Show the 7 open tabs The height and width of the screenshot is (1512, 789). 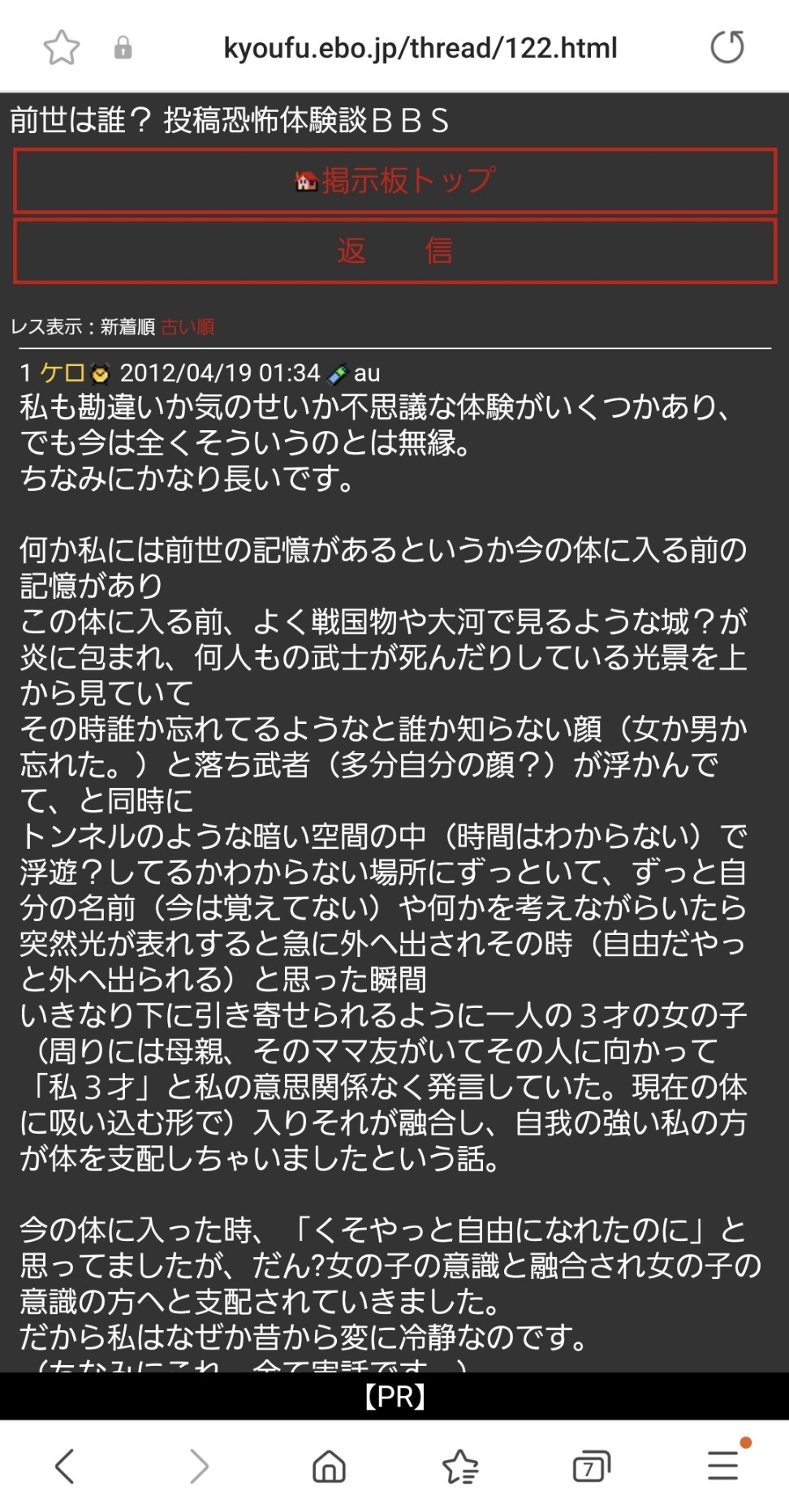click(591, 1467)
